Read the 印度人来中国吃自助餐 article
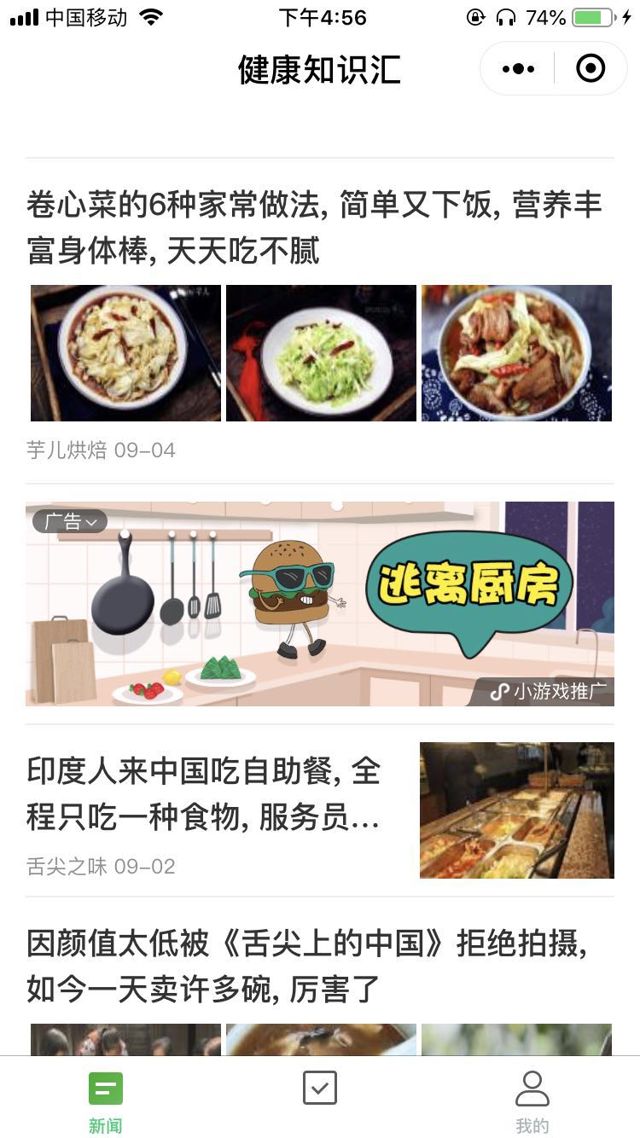Screen dimensions: 640x1138 (203, 795)
